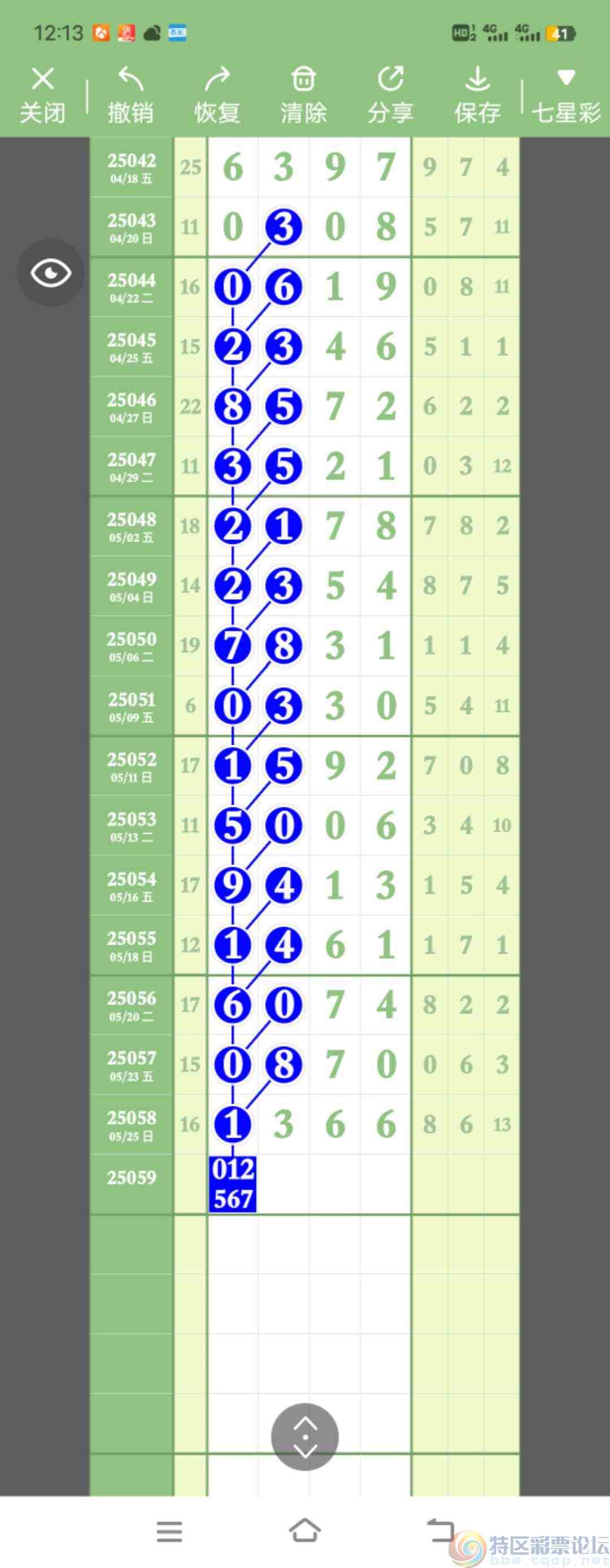Save the chart with 保存
The height and width of the screenshot is (1568, 610).
[477, 95]
